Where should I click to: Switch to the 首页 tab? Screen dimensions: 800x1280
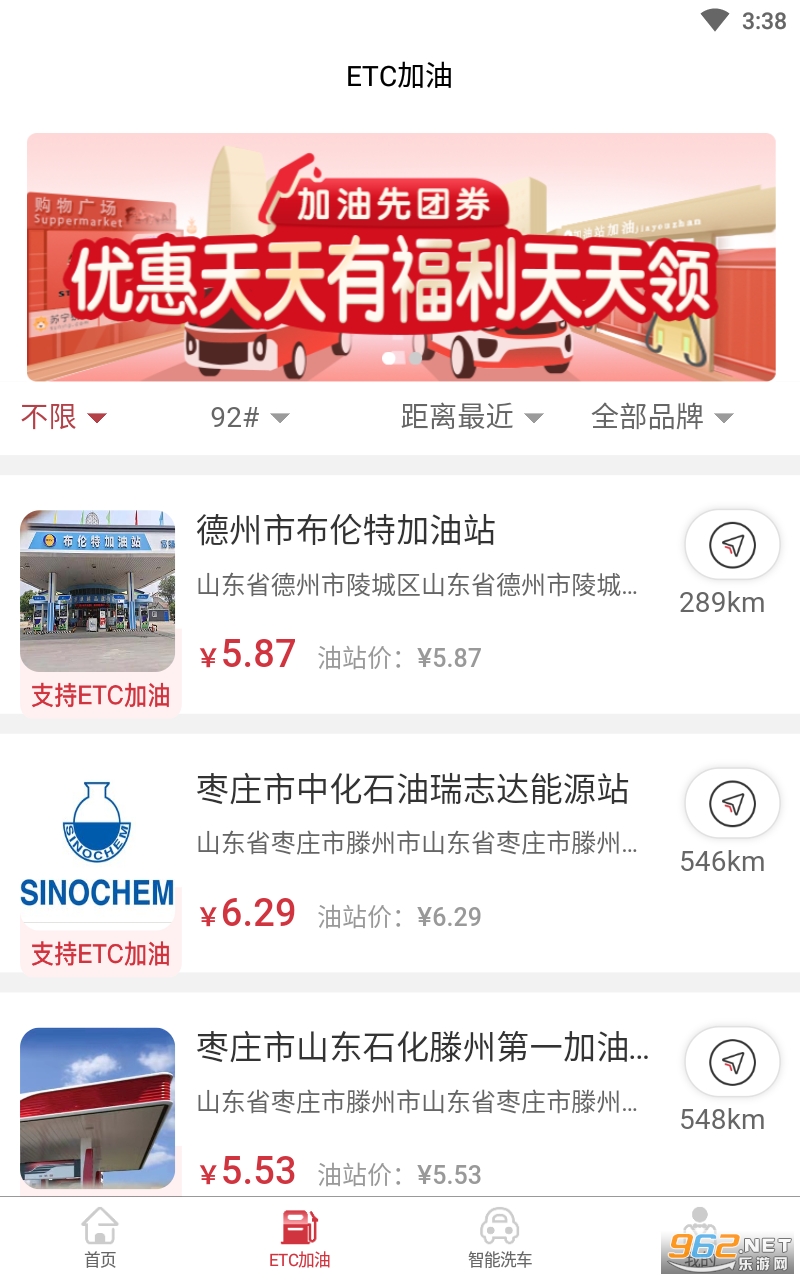[100, 1238]
